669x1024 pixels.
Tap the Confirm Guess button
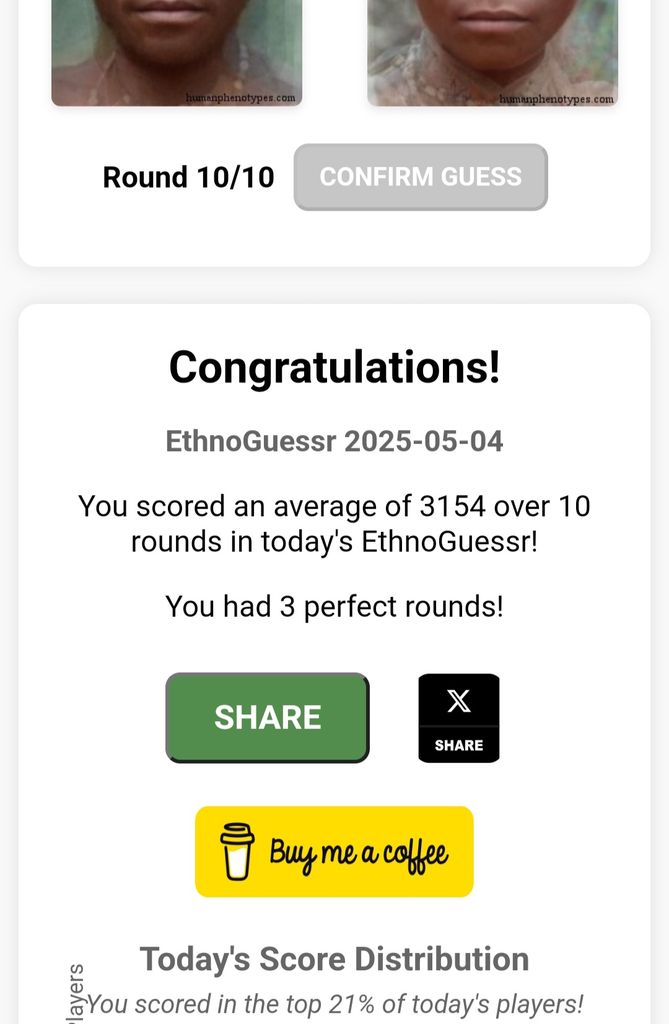[420, 177]
